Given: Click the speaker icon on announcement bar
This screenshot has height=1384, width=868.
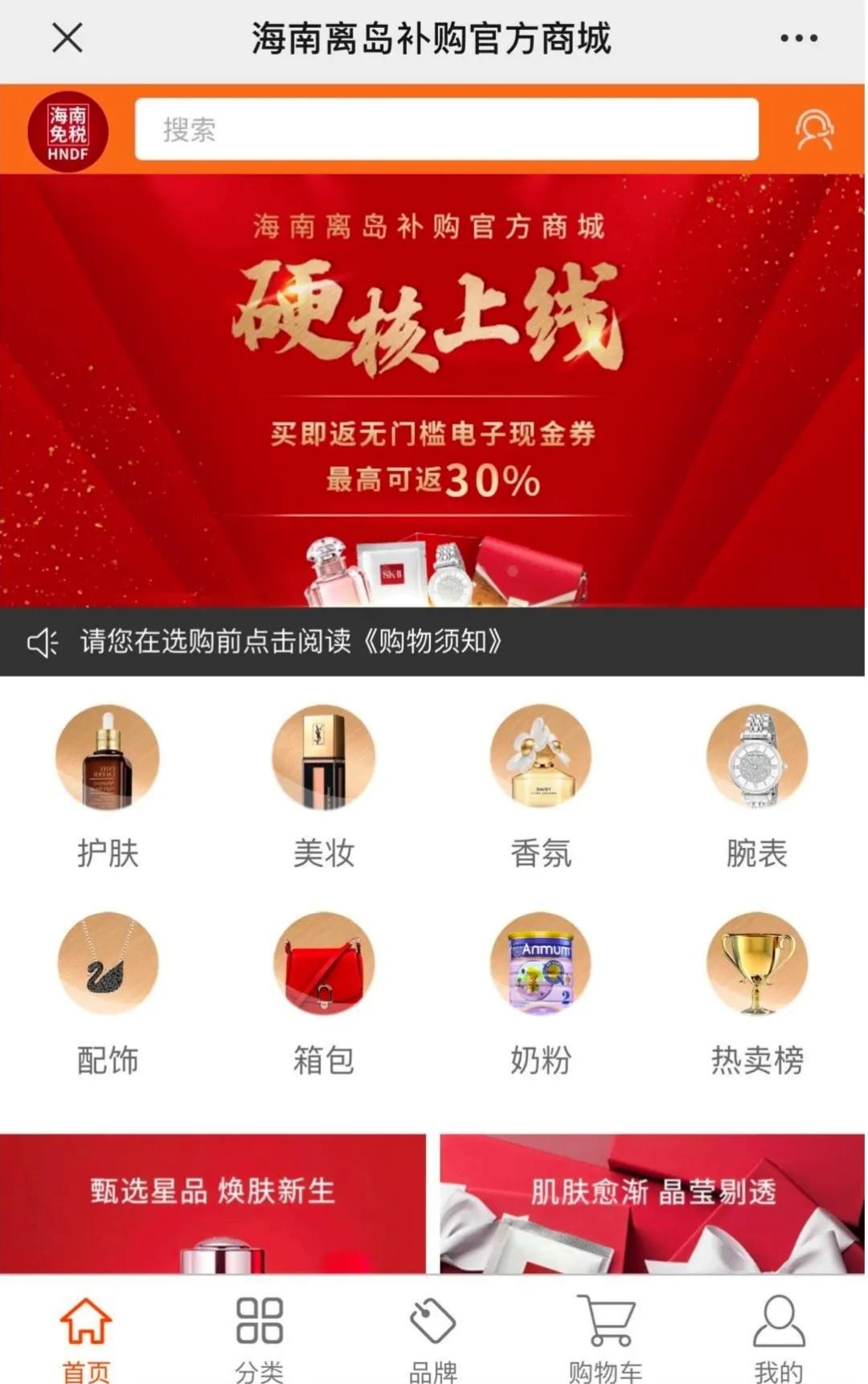Looking at the screenshot, I should click(44, 642).
